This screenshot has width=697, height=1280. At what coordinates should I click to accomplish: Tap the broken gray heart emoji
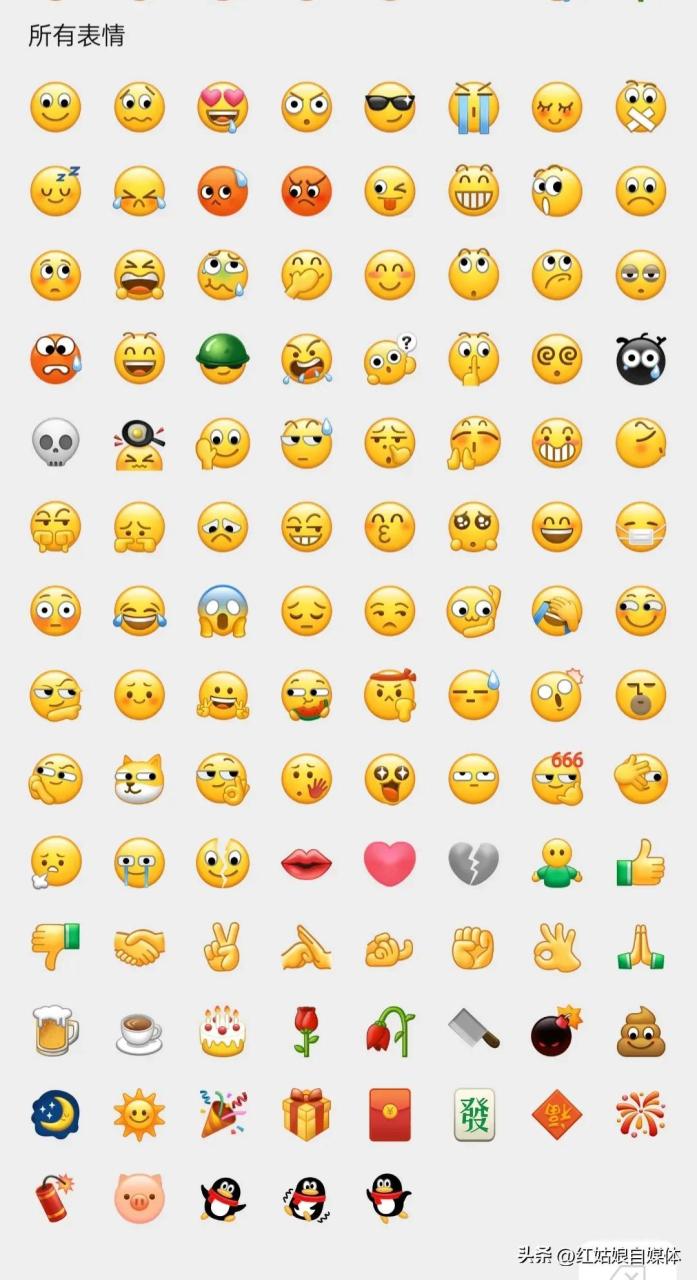[x=473, y=863]
